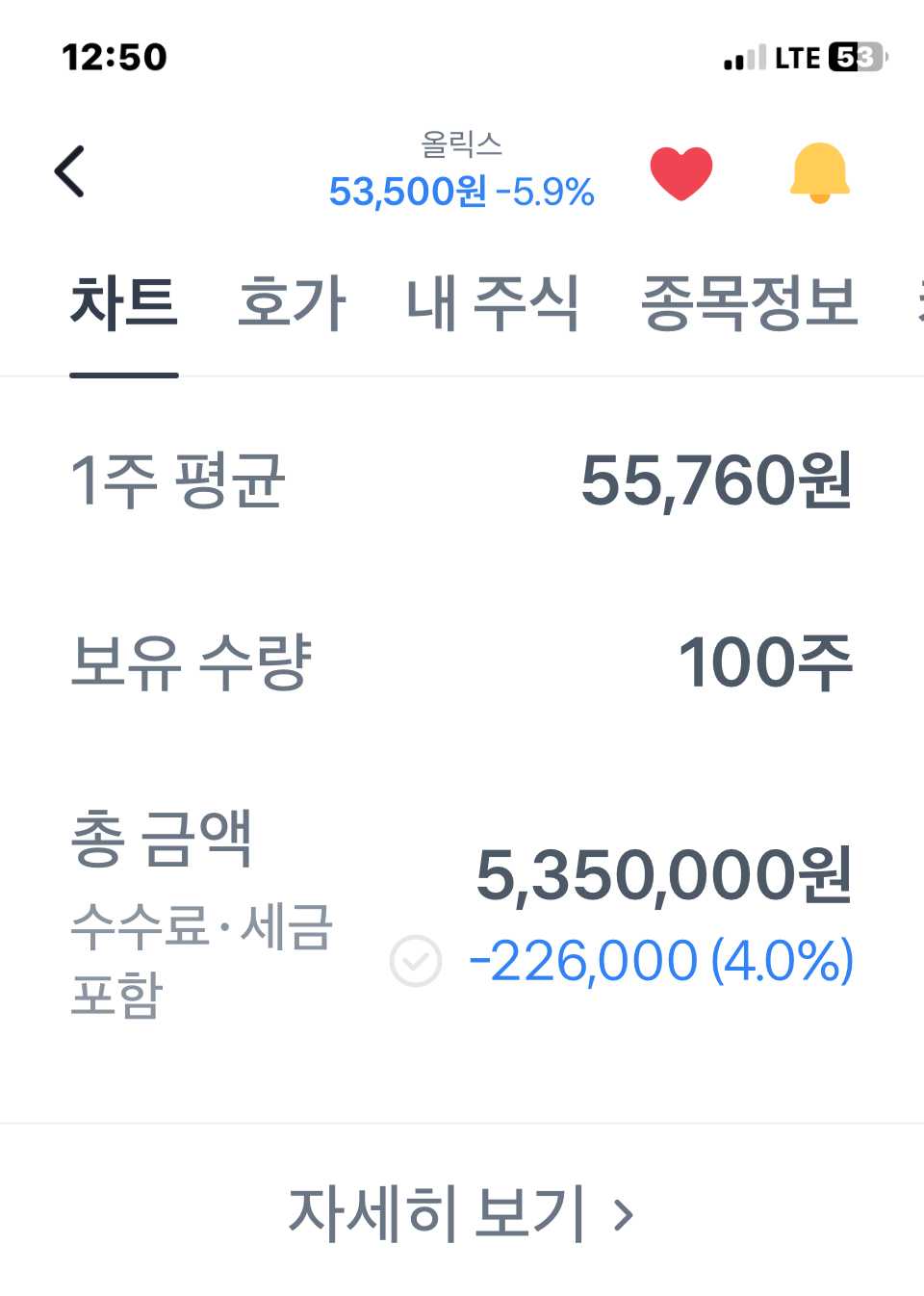Open 자세히 보기 for detailed holdings
This screenshot has width=924, height=1296.
462,1213
